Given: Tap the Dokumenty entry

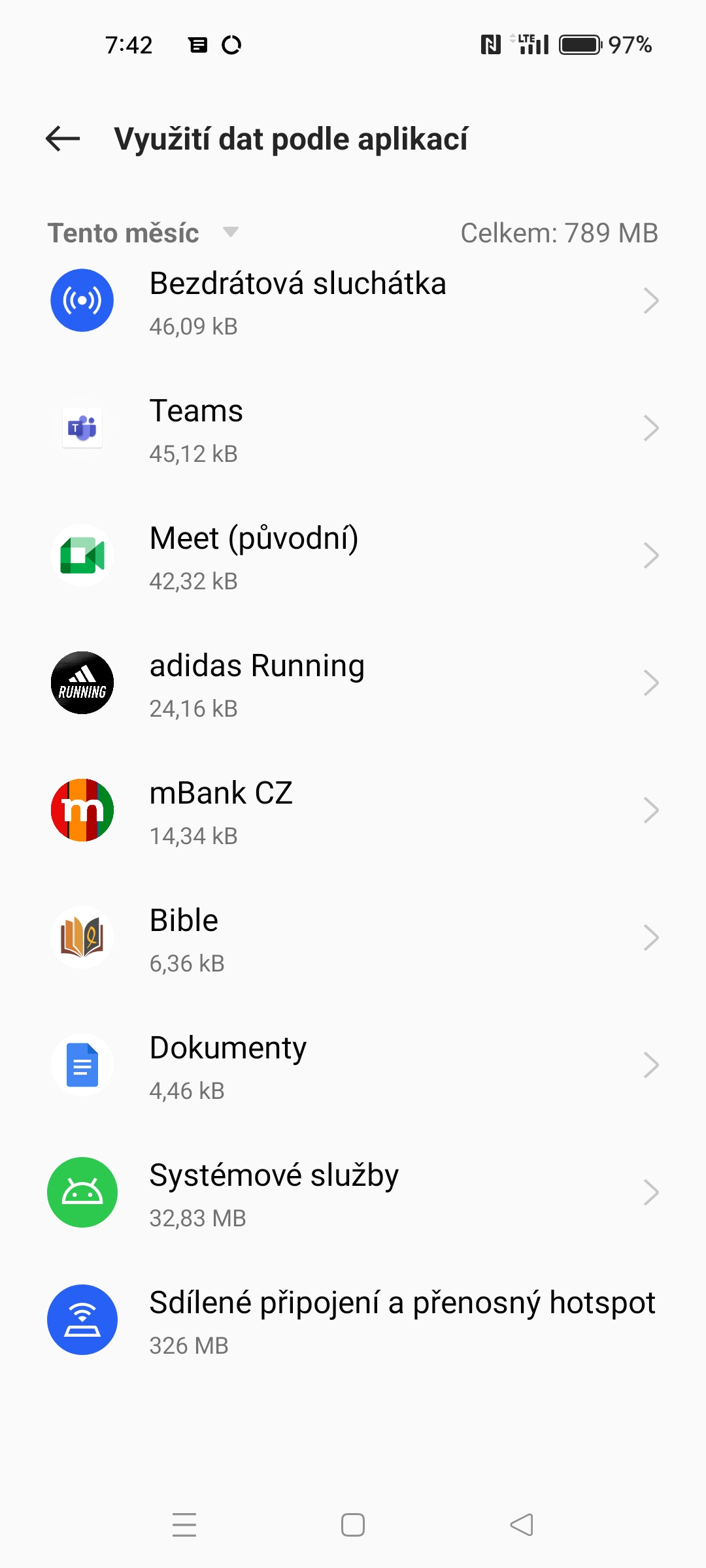Looking at the screenshot, I should pos(353,1066).
